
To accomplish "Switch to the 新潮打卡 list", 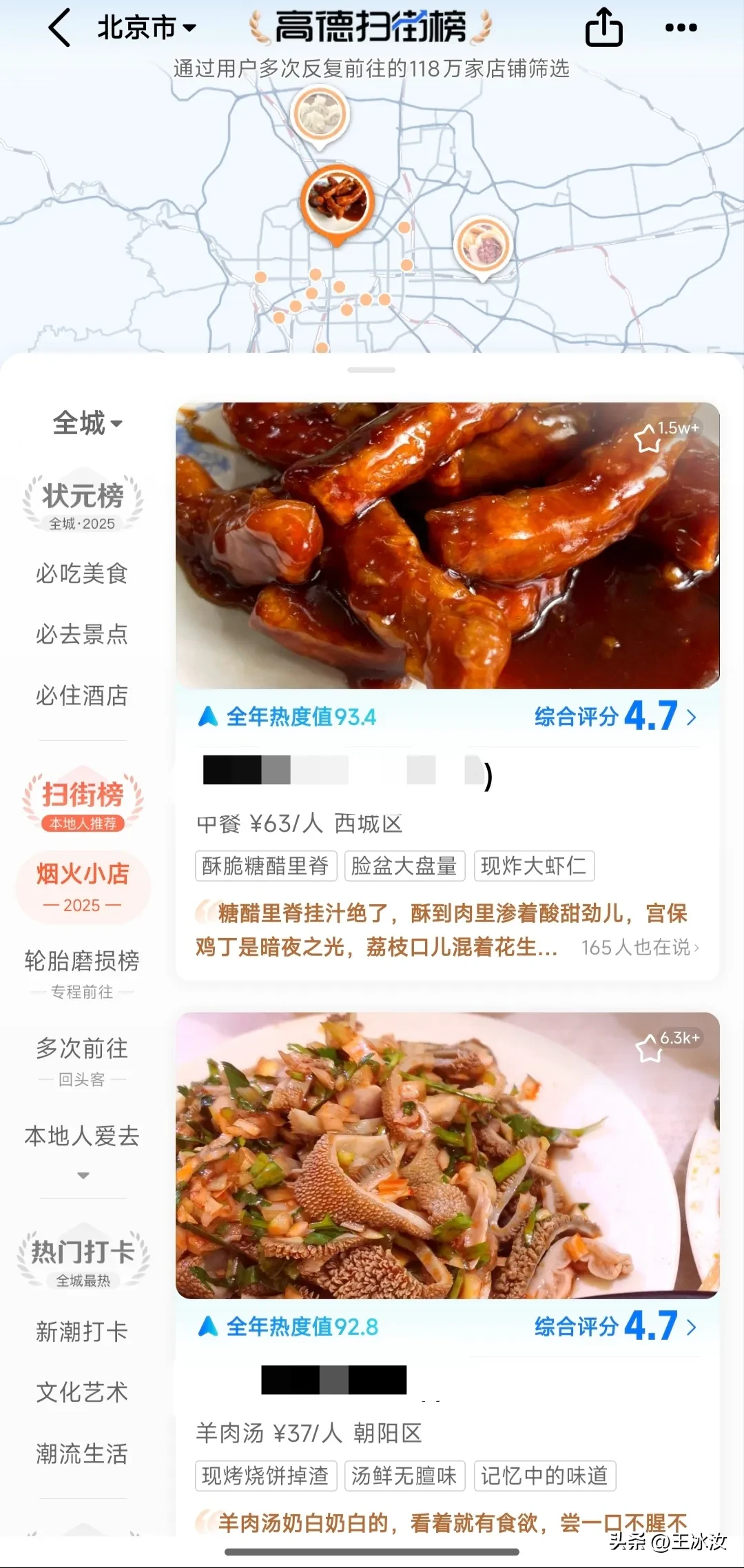I will (82, 1331).
